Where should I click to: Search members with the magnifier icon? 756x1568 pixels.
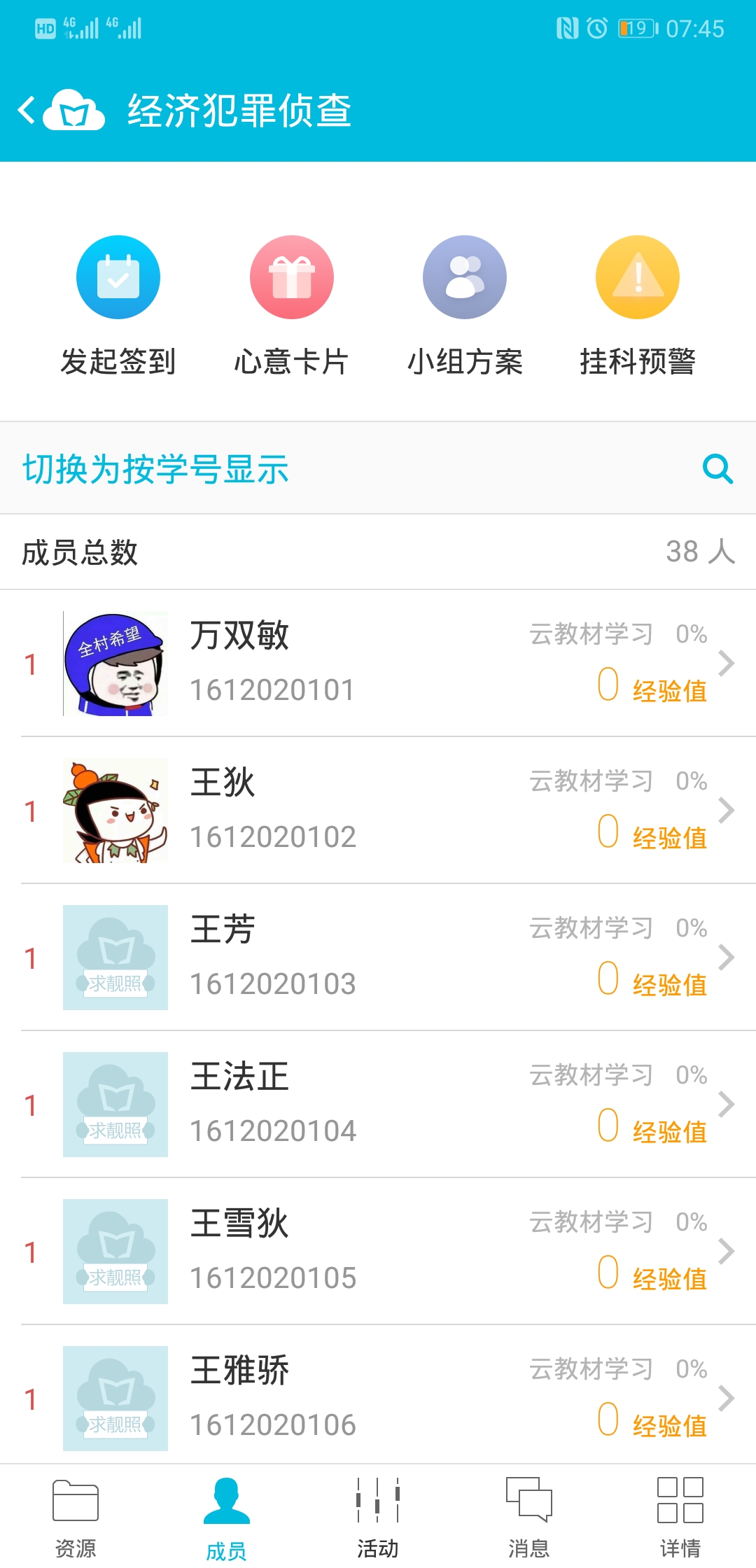(717, 469)
